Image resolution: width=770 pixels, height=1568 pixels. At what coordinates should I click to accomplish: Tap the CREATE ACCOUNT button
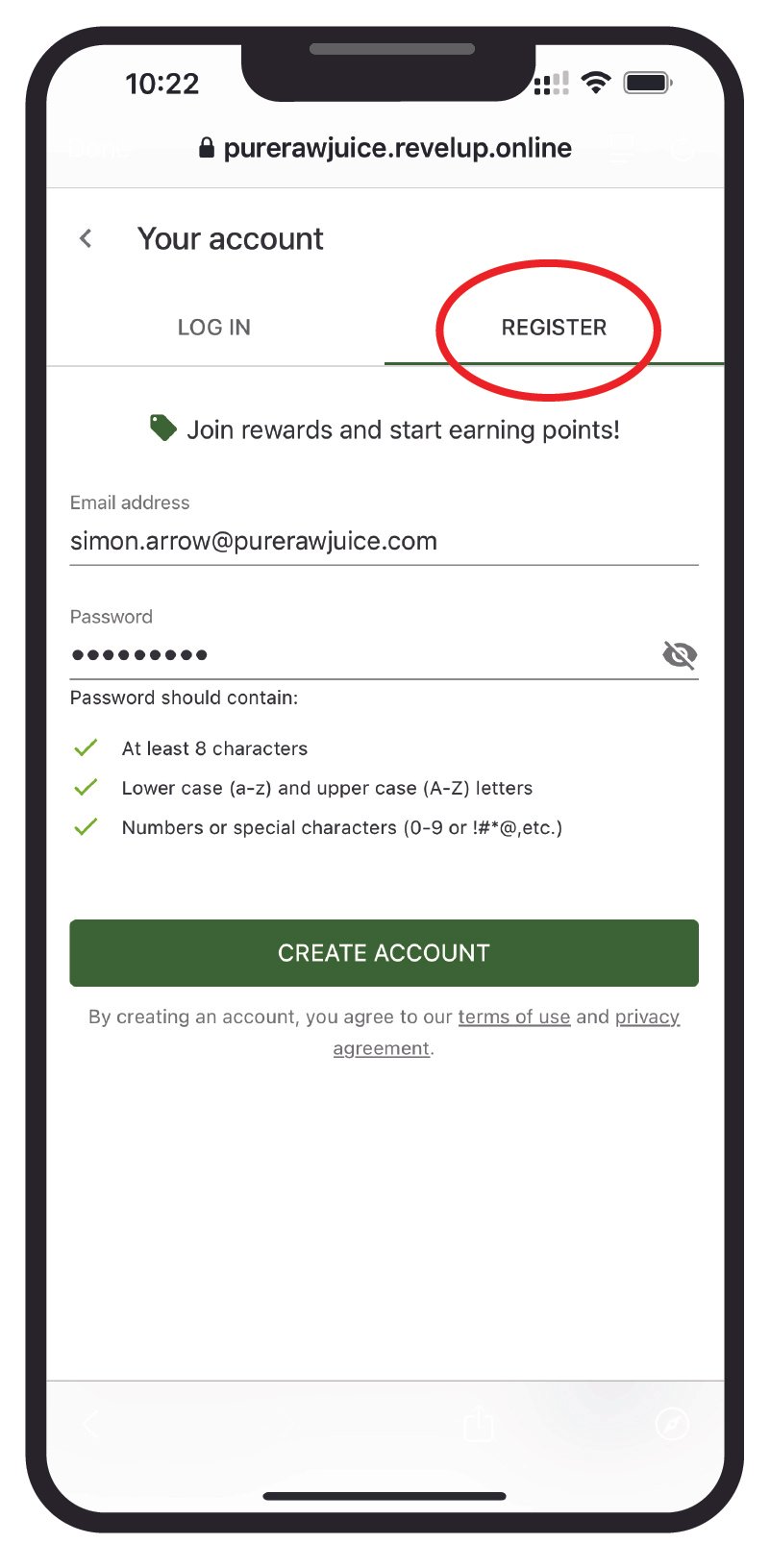pos(384,953)
